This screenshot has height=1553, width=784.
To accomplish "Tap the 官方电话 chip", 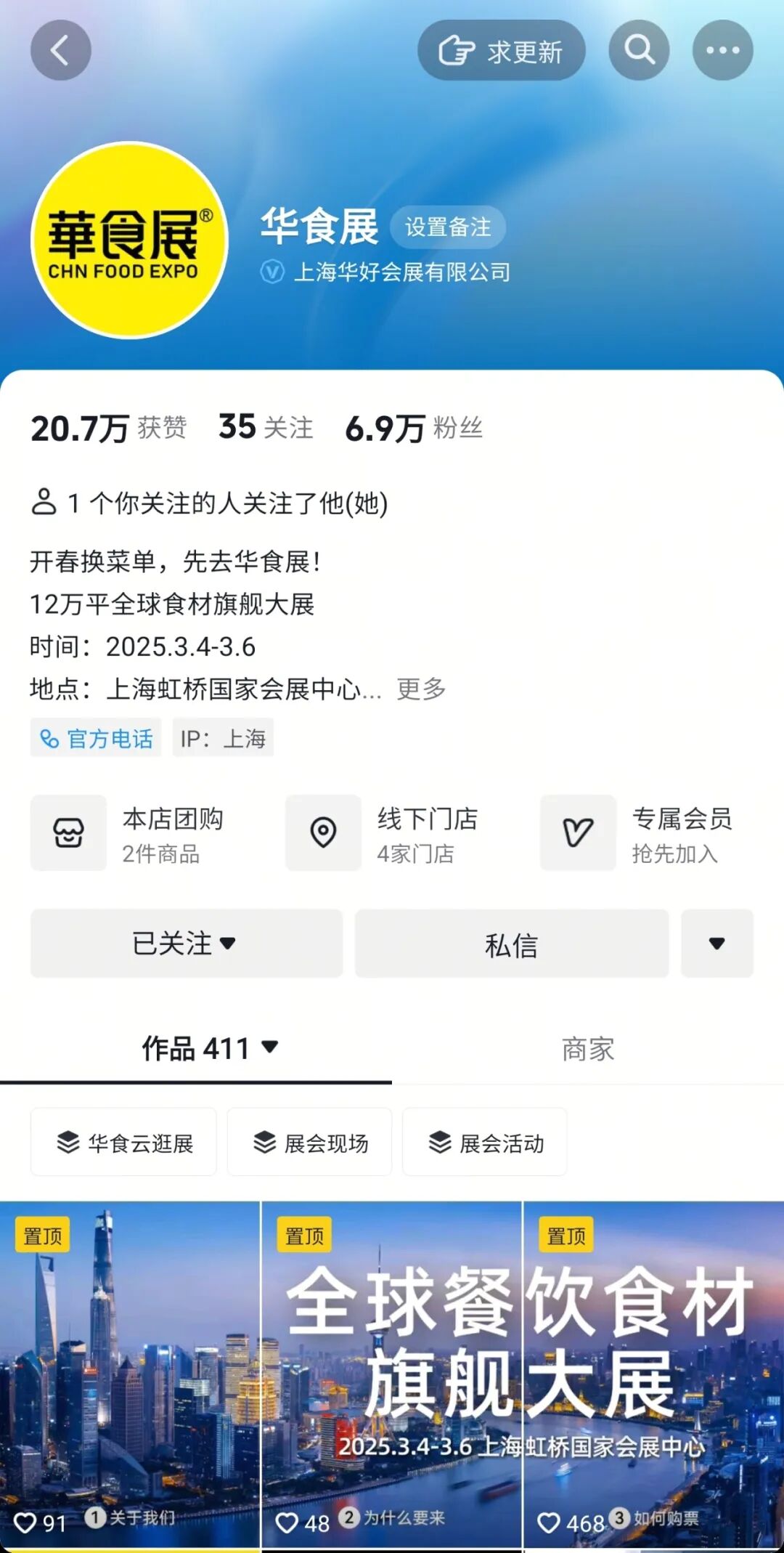I will 96,738.
